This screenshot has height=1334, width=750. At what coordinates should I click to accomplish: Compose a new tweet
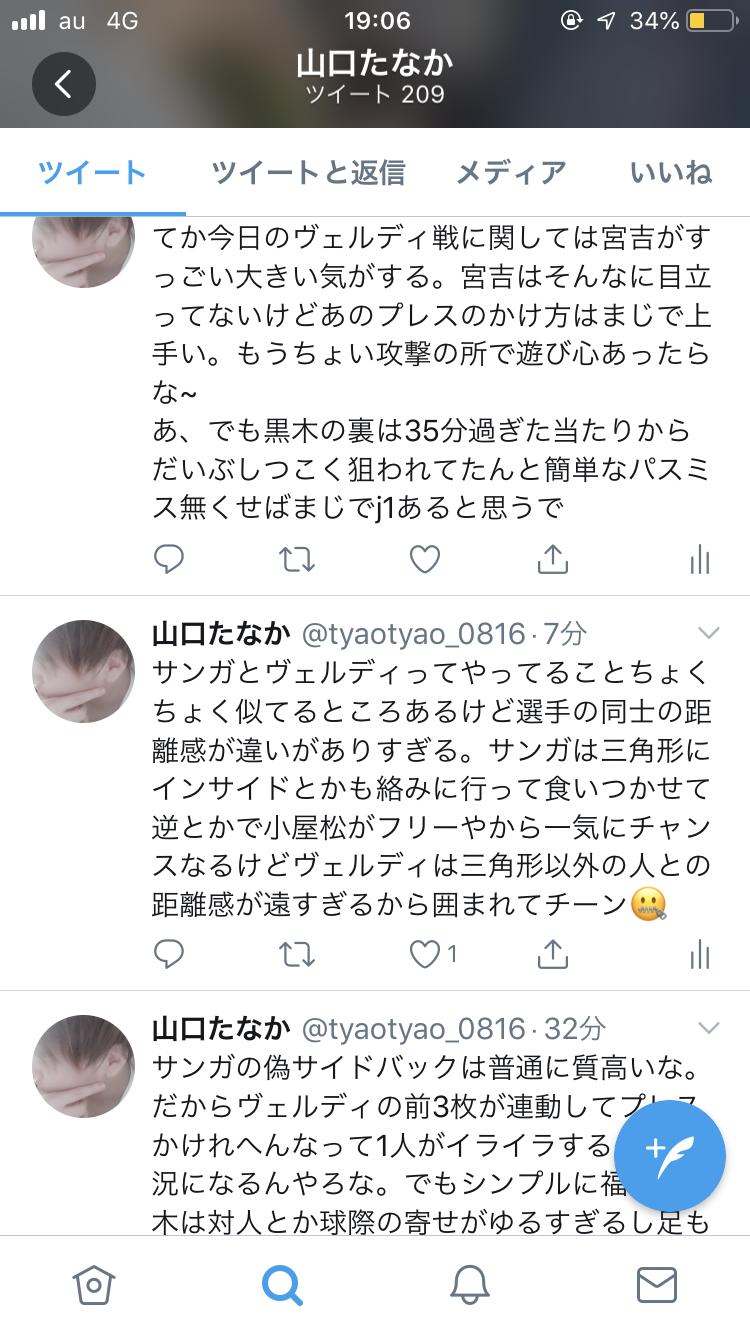click(x=669, y=1156)
